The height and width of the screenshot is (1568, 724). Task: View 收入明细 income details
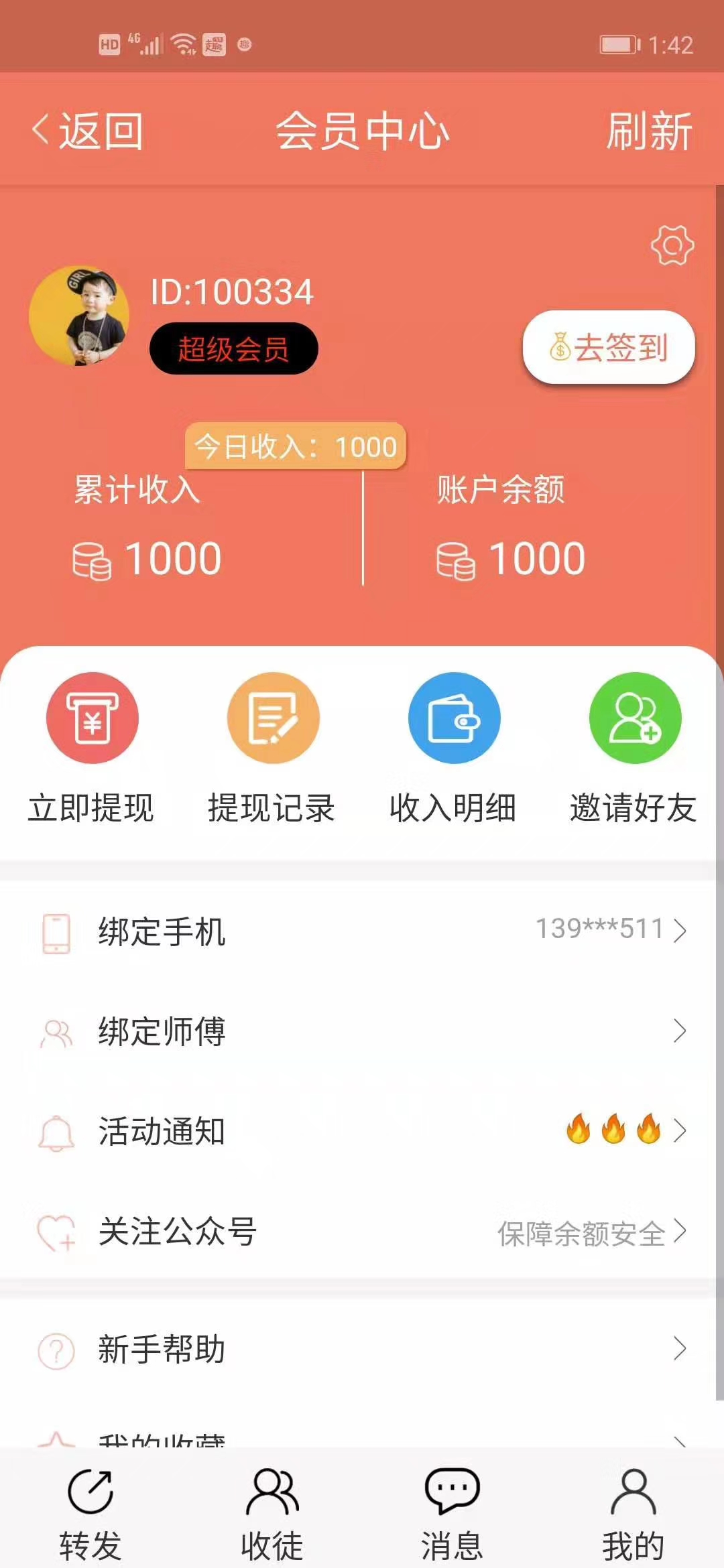point(454,748)
